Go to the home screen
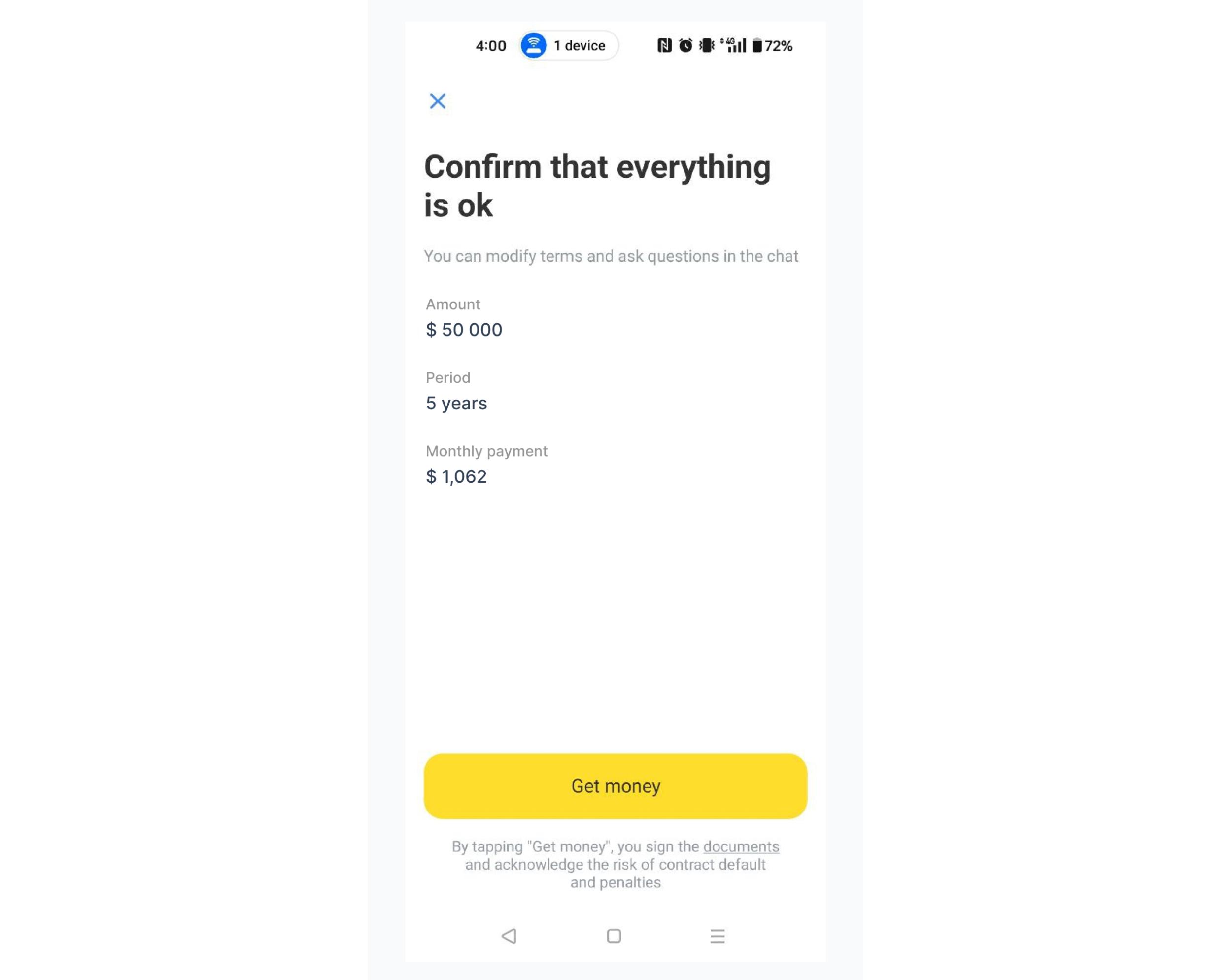The image size is (1232, 980). (x=614, y=936)
